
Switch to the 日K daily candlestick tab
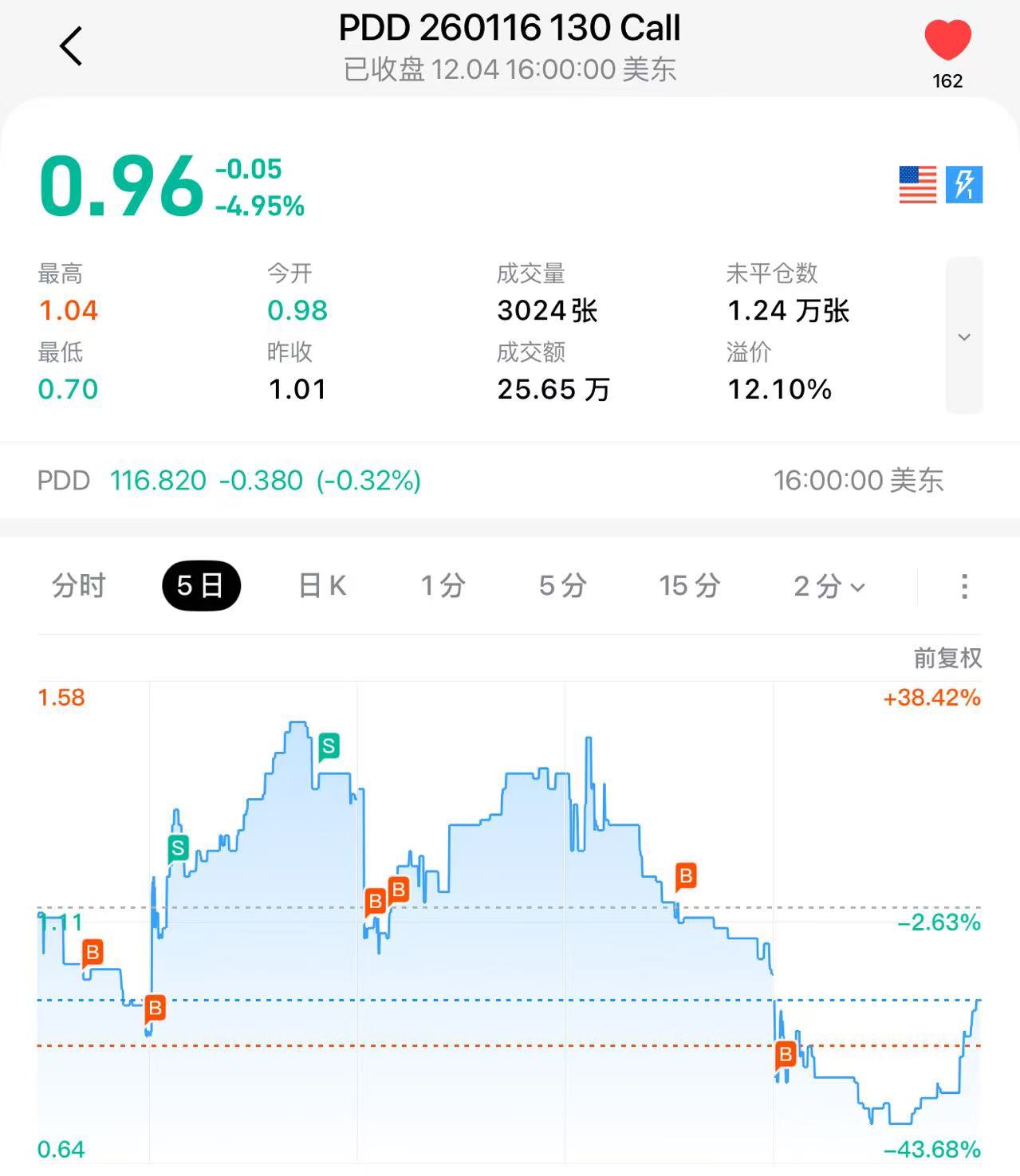click(322, 586)
